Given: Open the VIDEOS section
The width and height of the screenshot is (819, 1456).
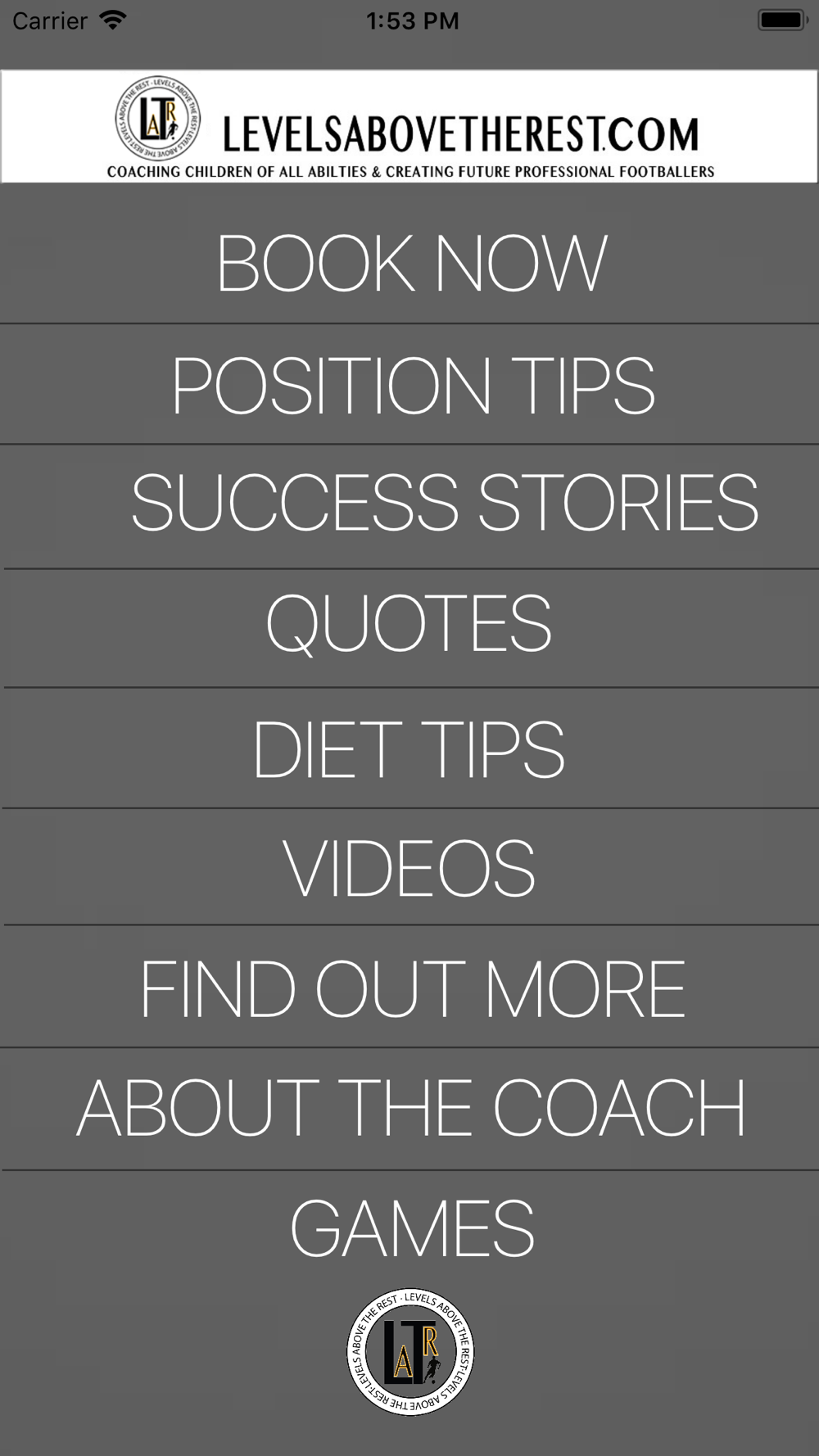Looking at the screenshot, I should [x=409, y=868].
